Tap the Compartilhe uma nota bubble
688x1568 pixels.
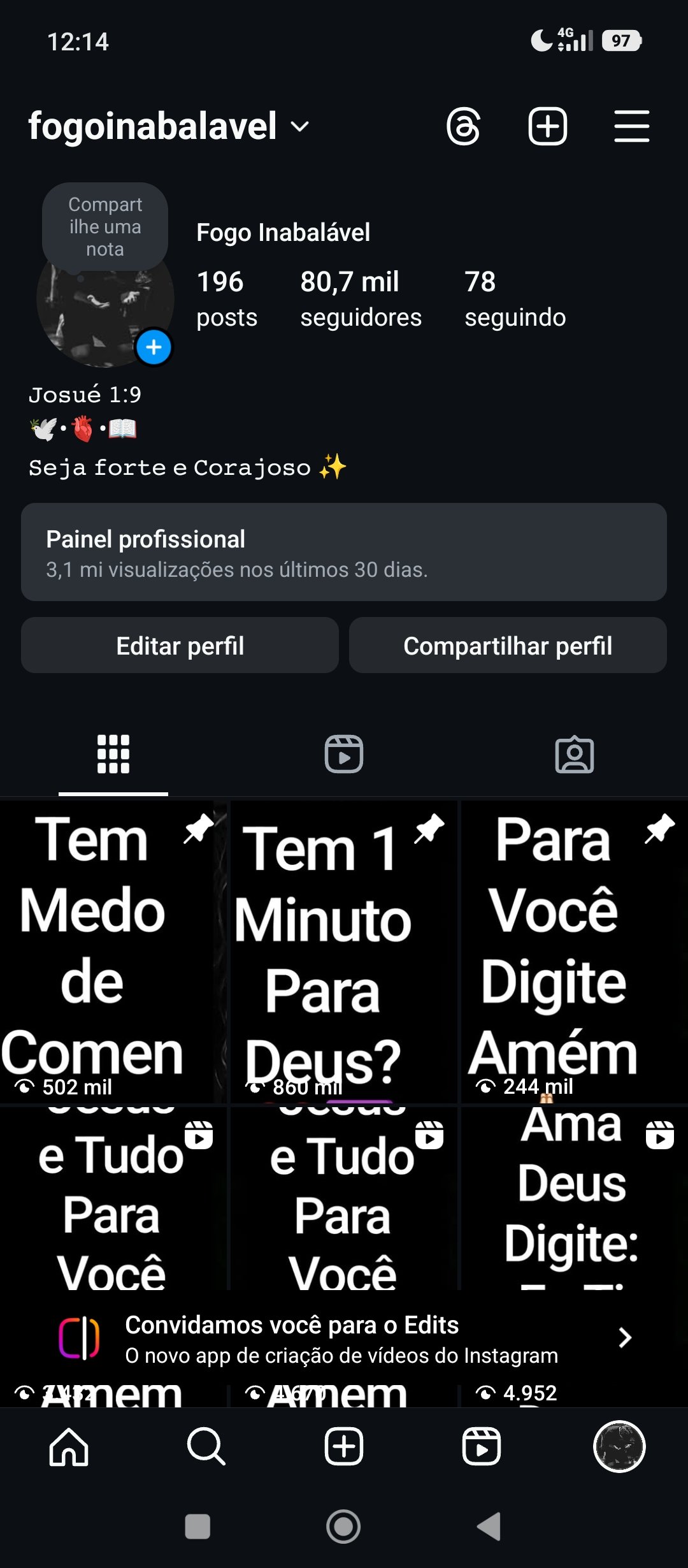tap(105, 227)
